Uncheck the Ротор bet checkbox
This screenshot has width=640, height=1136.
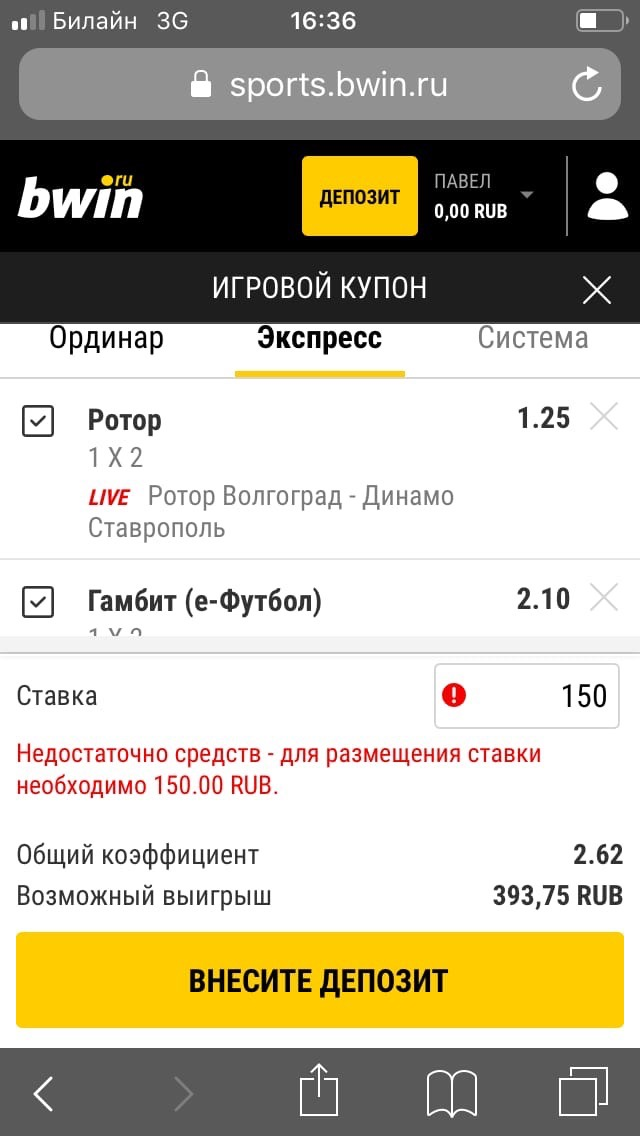coord(38,422)
